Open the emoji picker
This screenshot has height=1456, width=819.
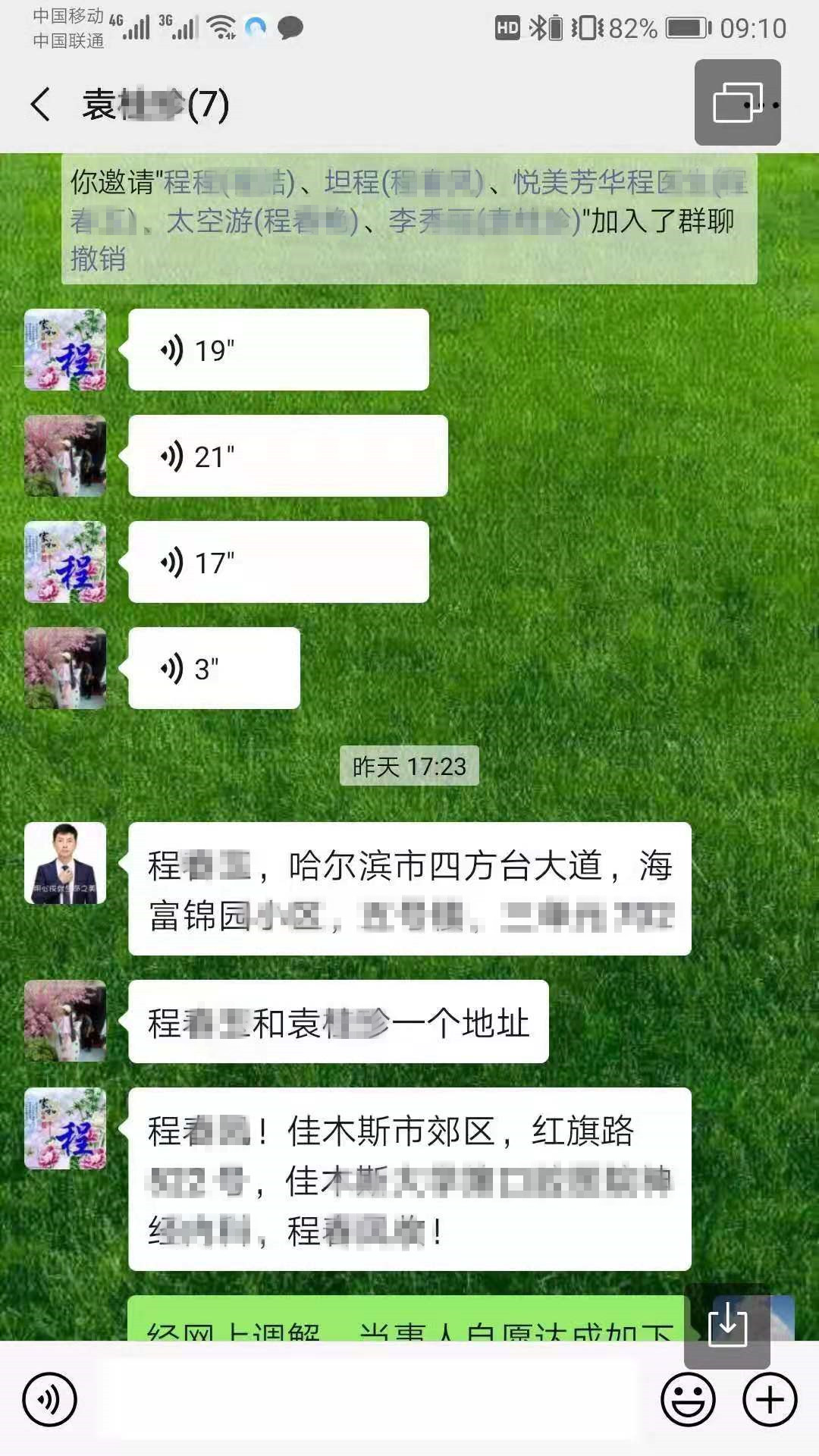[688, 1399]
